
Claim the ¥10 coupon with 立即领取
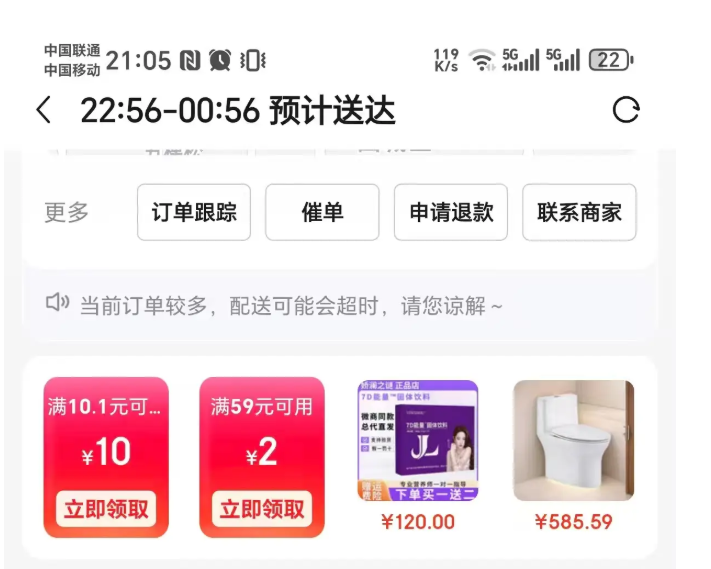tap(106, 508)
